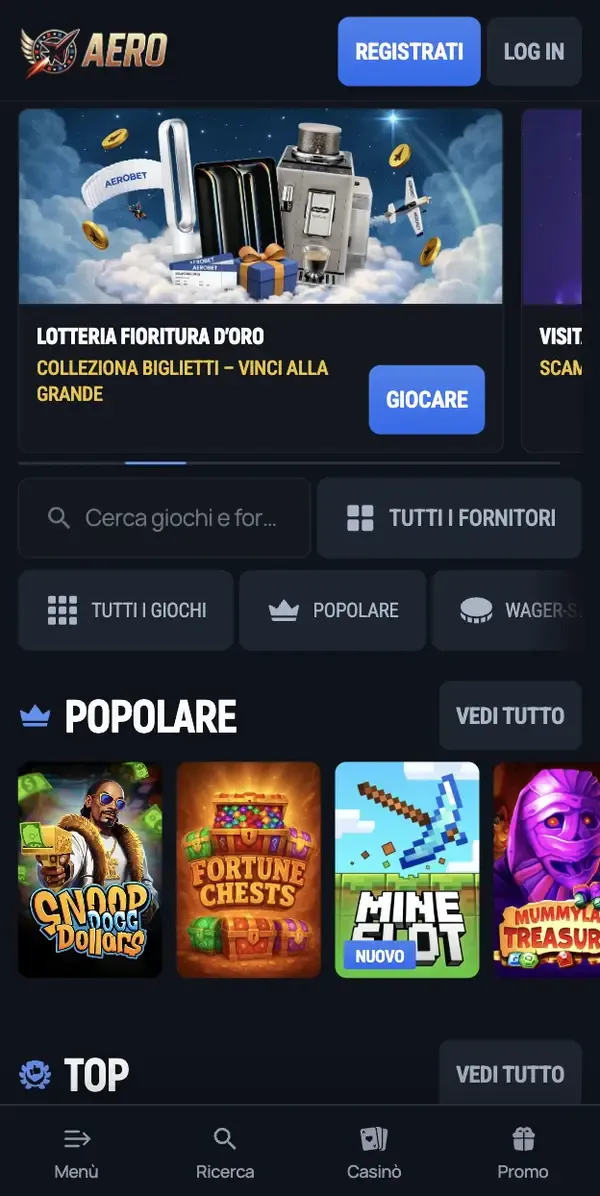Tap Vedi Tutto next to Popolare
600x1196 pixels.
click(510, 716)
